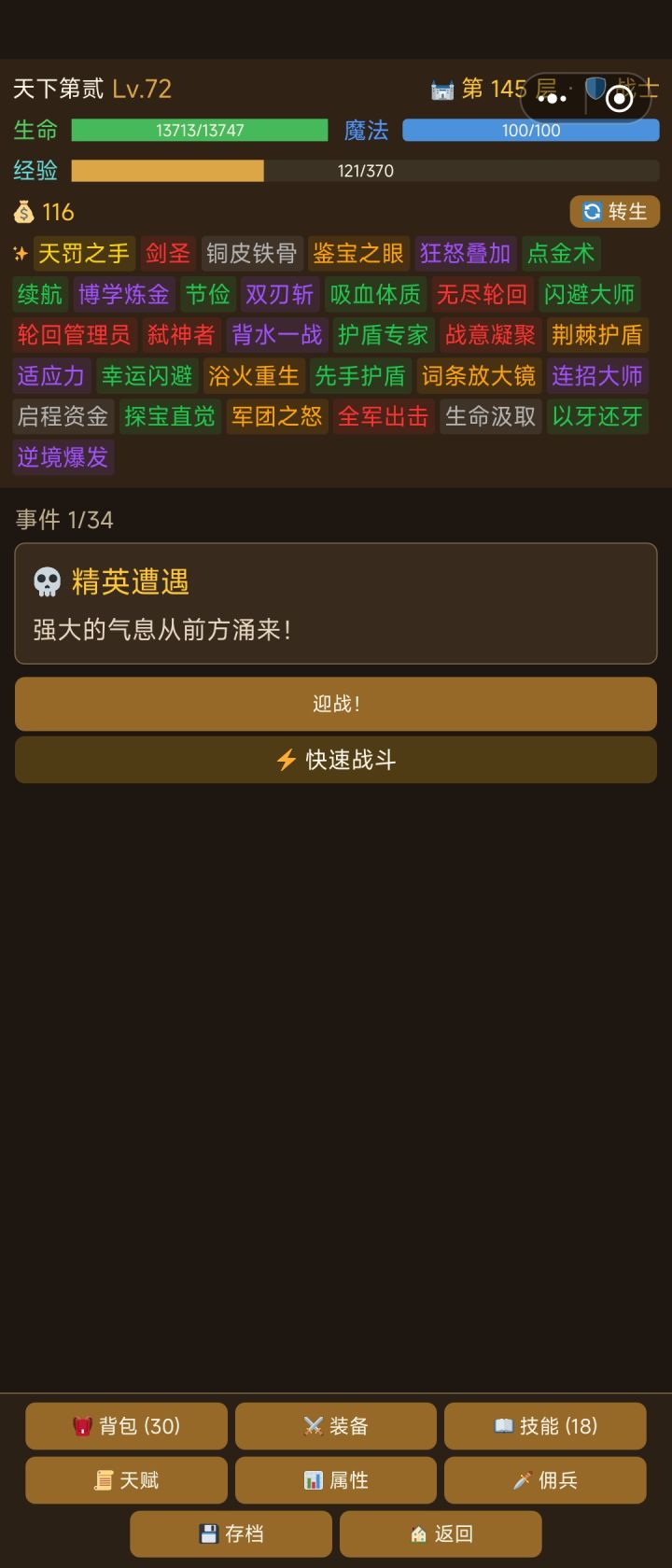The height and width of the screenshot is (1568, 672).
Task: Click the castle icon beside 第145层
Action: [x=442, y=88]
